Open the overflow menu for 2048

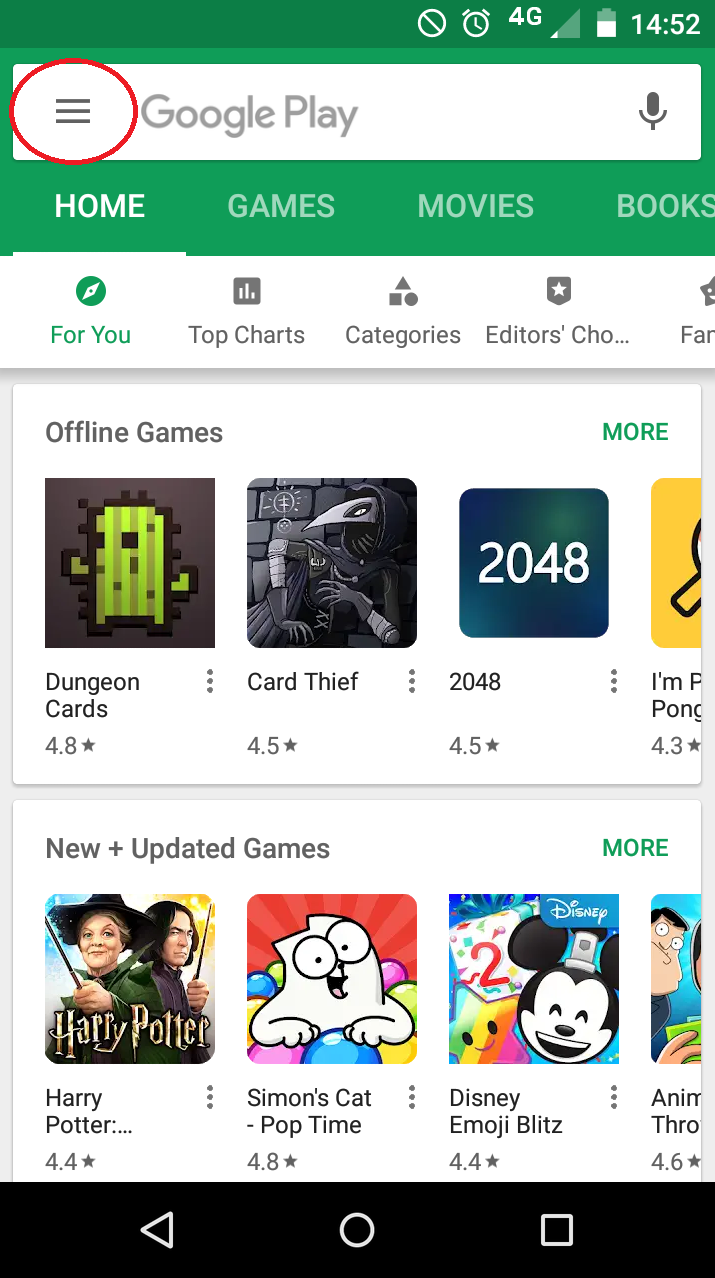[614, 682]
